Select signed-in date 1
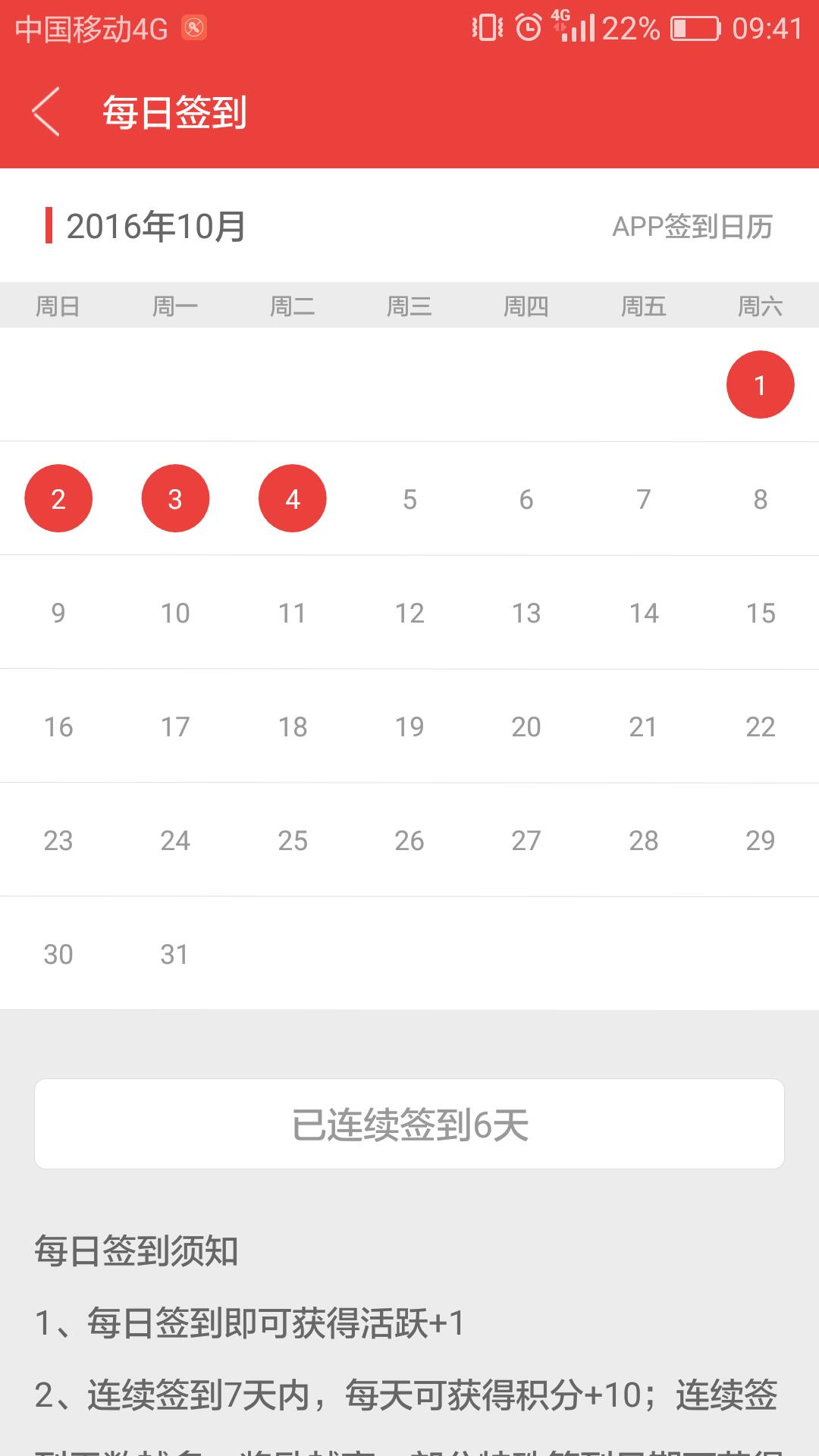The width and height of the screenshot is (819, 1456). tap(760, 384)
